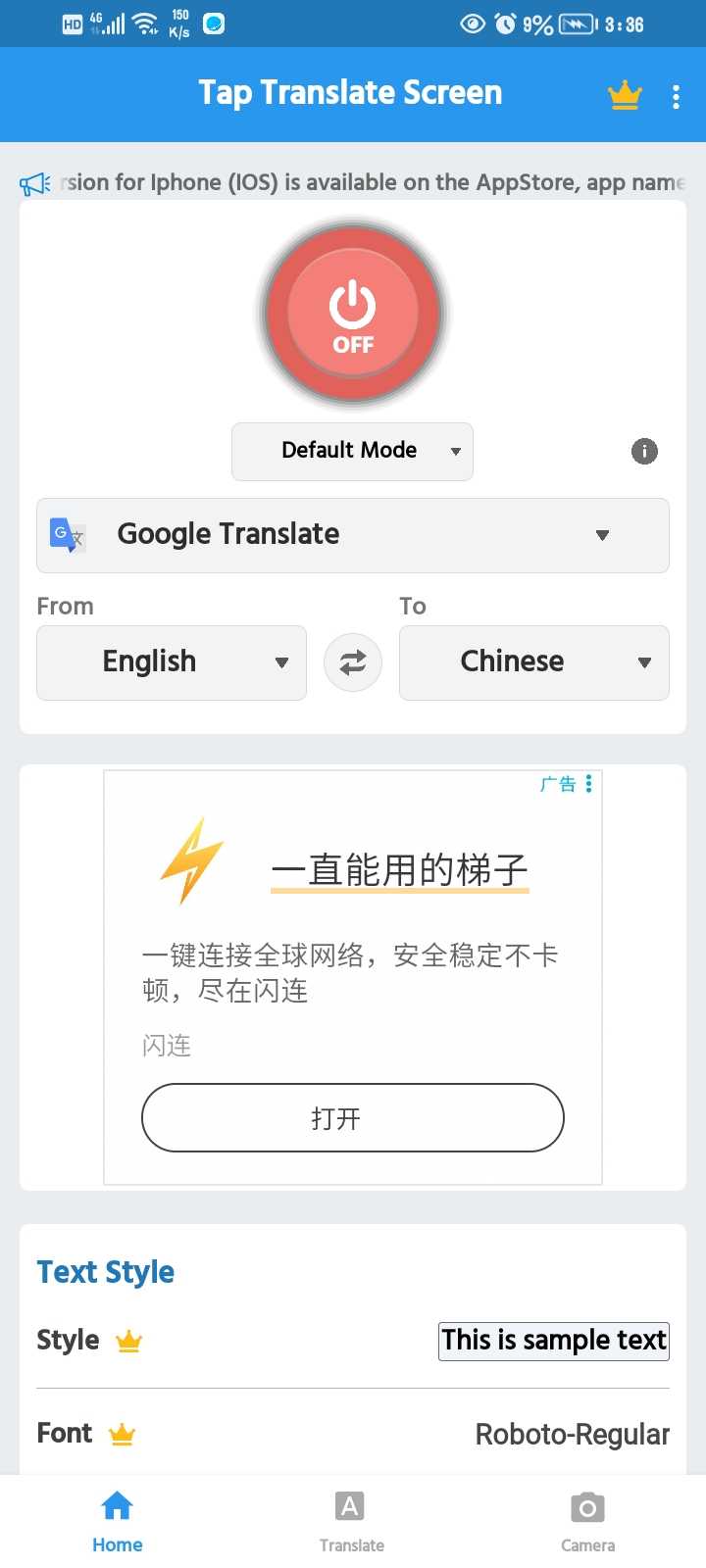Image resolution: width=706 pixels, height=1568 pixels.
Task: Tap the info icon beside Default Mode
Action: 644,451
